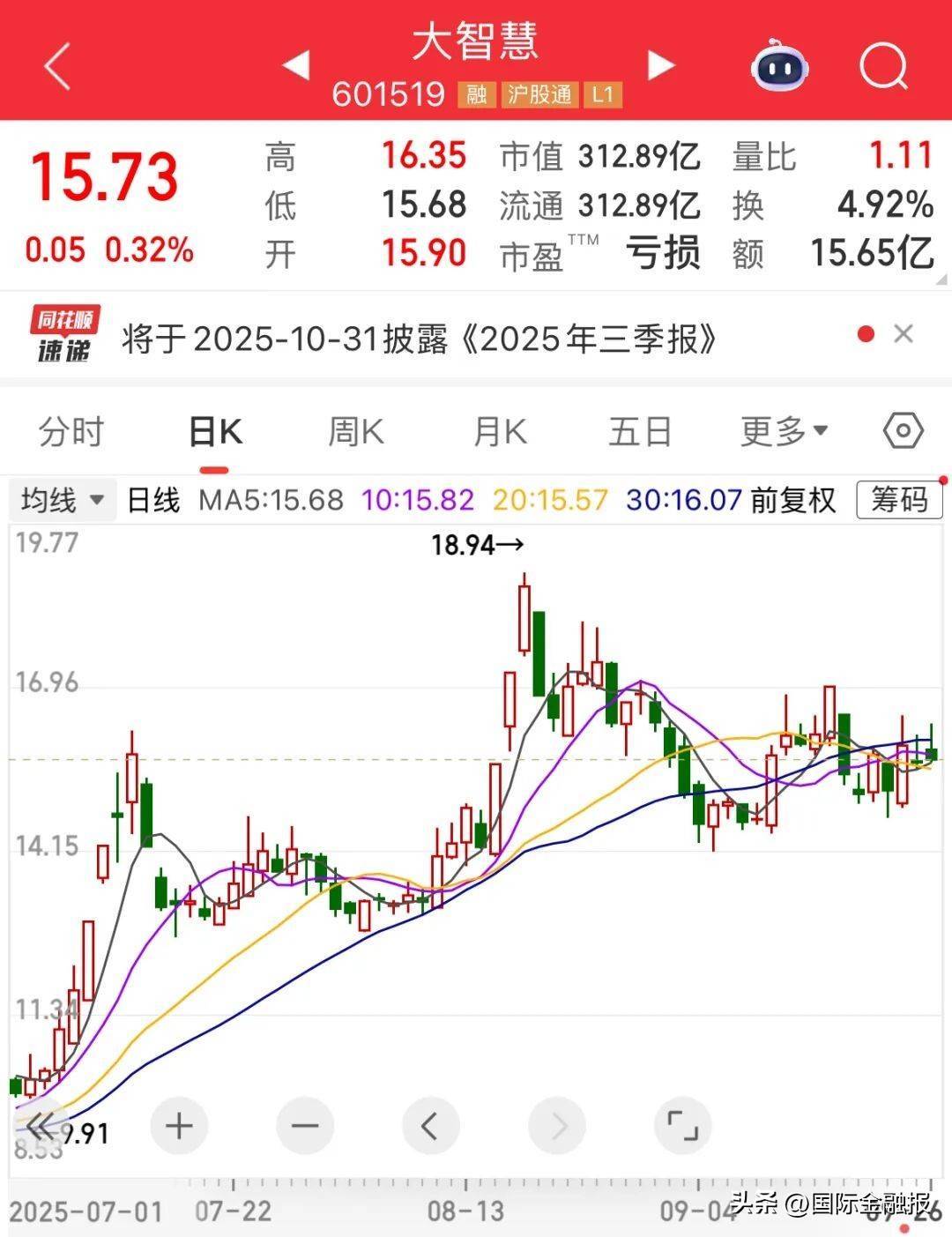This screenshot has height=1237, width=952.
Task: Zoom in the K-line chart
Action: point(179,1126)
